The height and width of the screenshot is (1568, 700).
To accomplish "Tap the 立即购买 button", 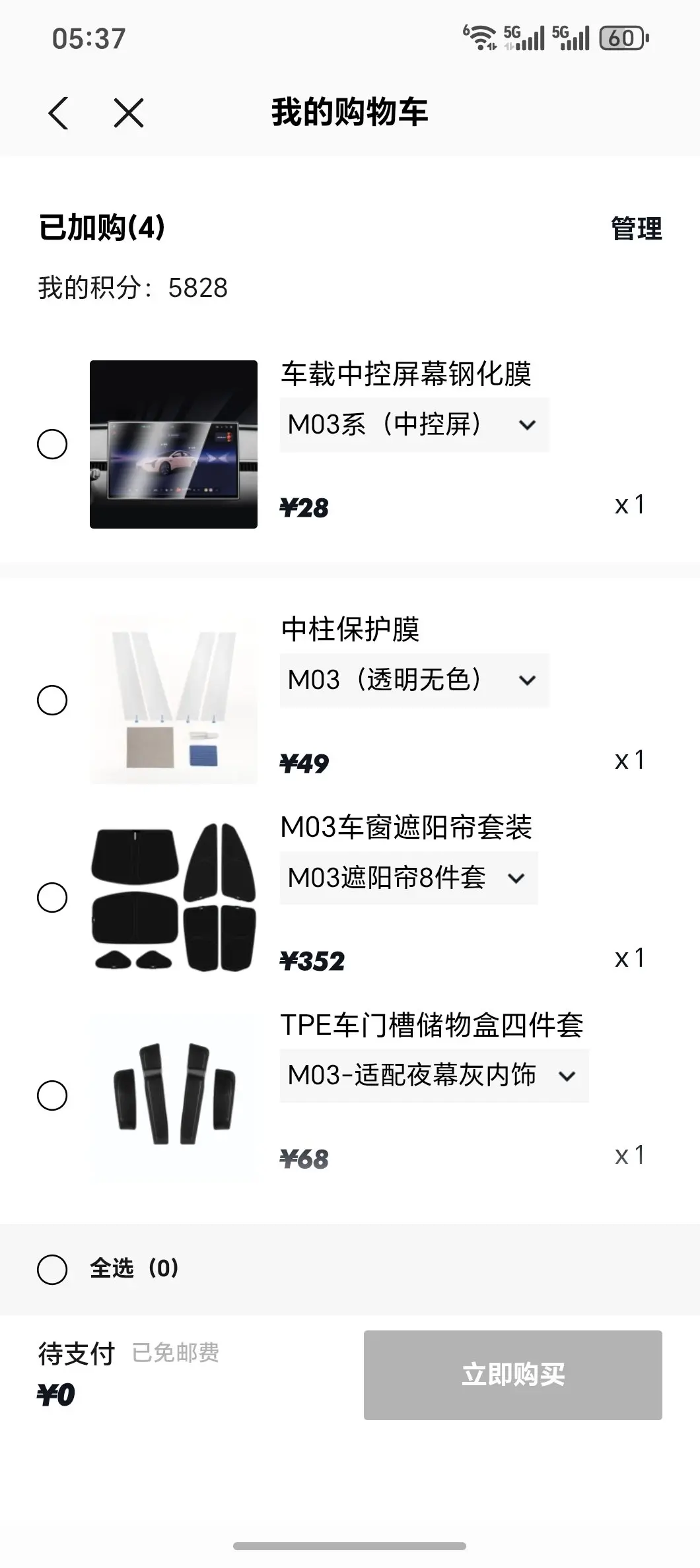I will tap(512, 1375).
